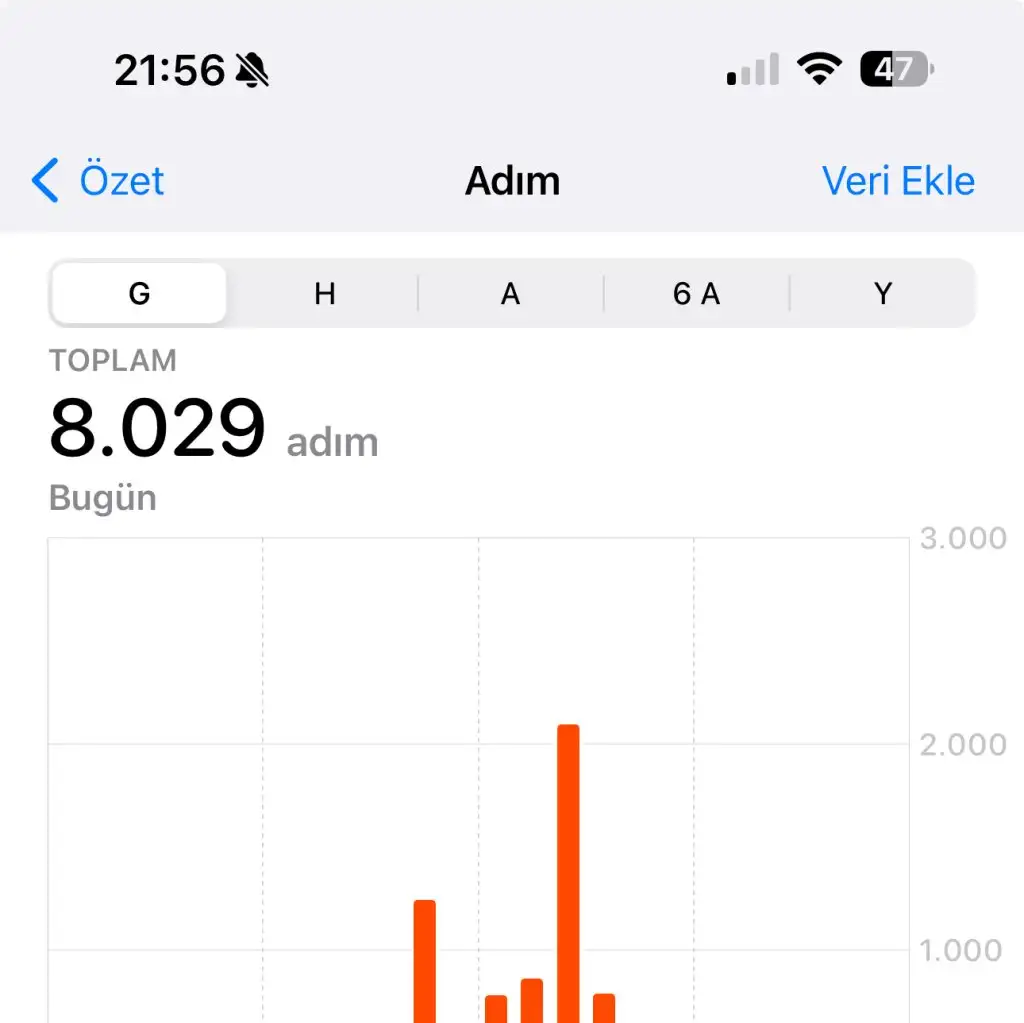Go back to Özet
The height and width of the screenshot is (1023, 1024).
click(x=98, y=182)
